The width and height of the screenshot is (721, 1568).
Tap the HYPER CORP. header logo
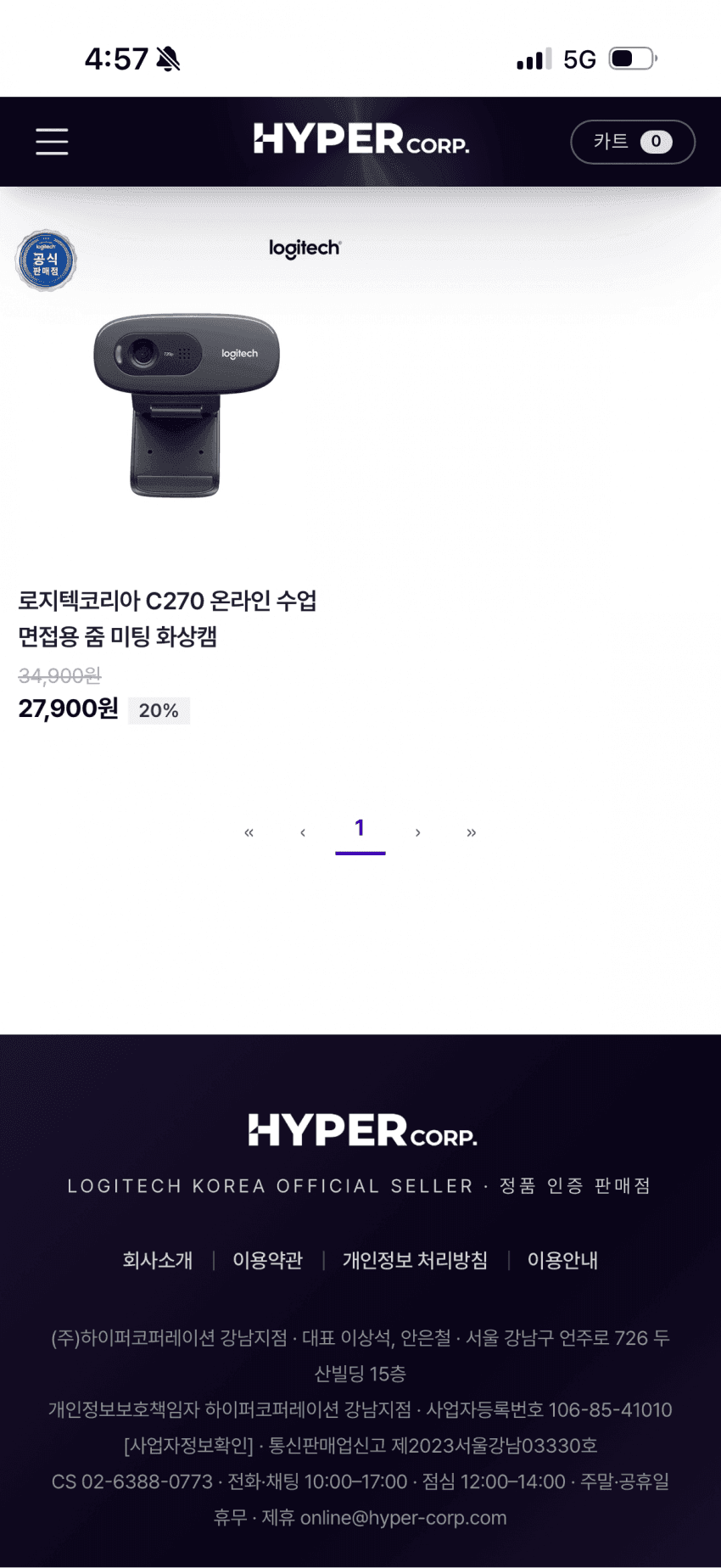[x=361, y=140]
